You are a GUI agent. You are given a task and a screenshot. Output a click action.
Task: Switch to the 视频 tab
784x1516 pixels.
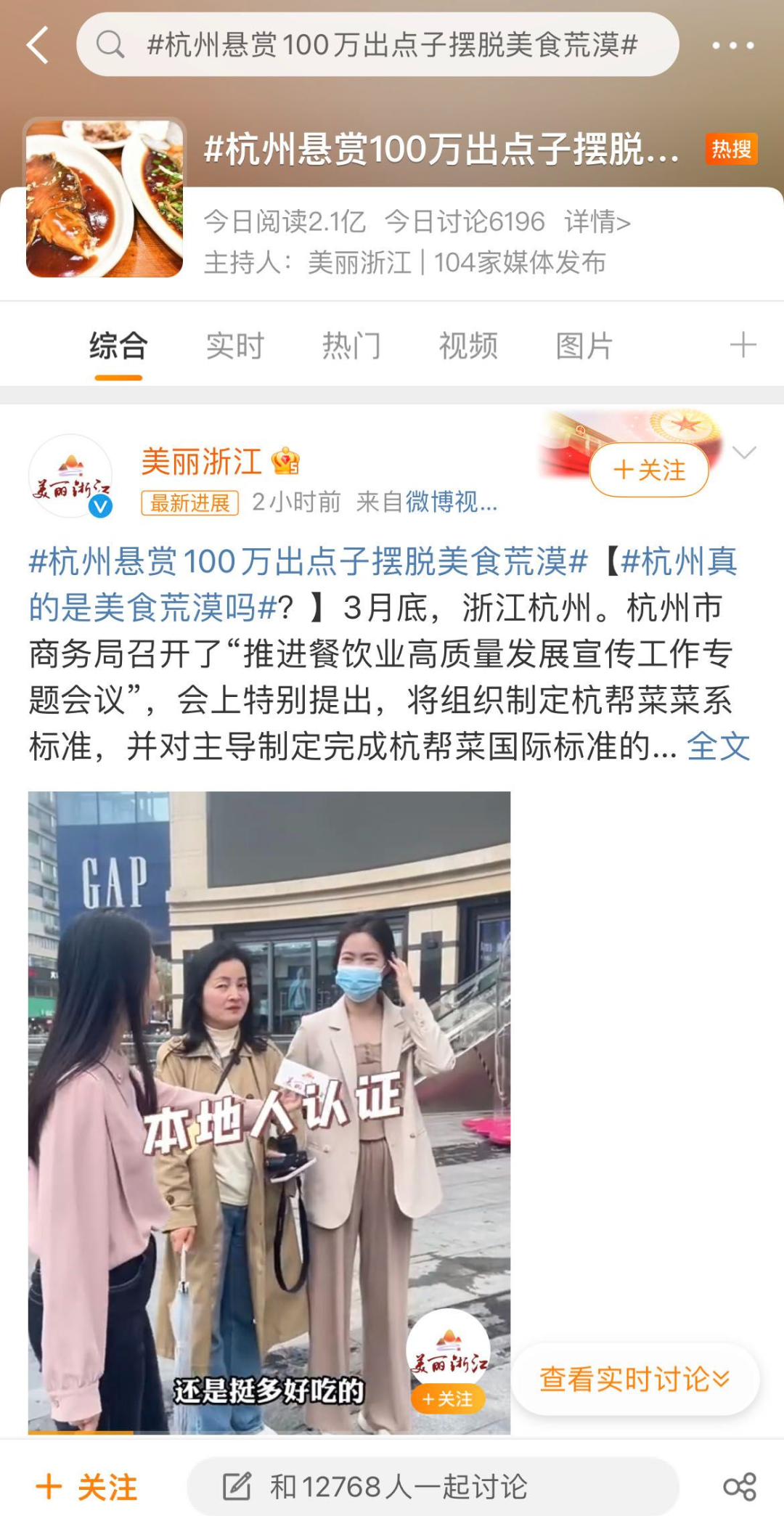468,346
